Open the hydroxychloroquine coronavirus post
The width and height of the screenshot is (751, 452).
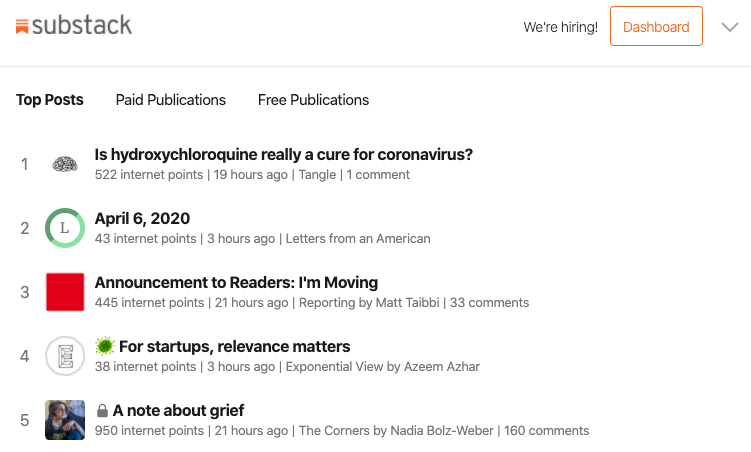[x=283, y=155]
